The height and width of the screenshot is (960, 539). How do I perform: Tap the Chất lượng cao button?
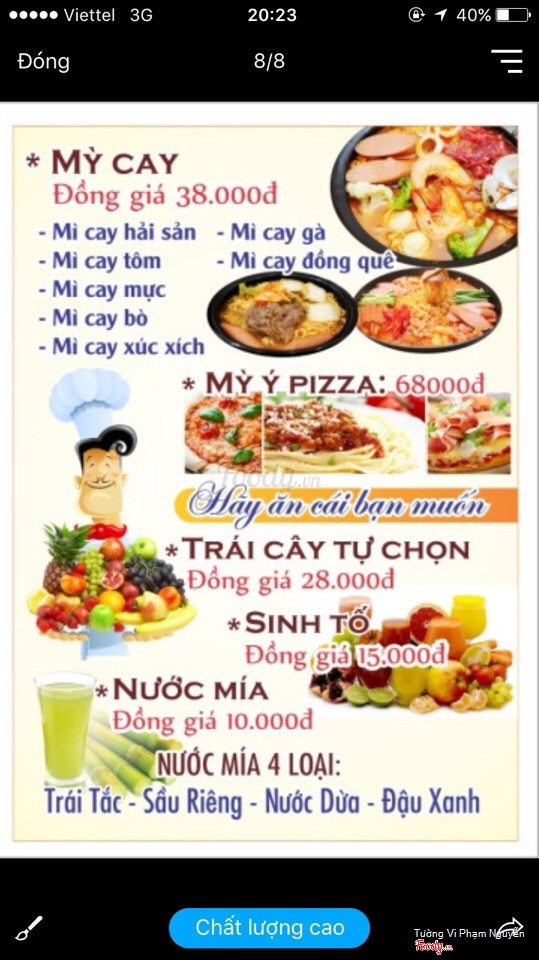270,928
